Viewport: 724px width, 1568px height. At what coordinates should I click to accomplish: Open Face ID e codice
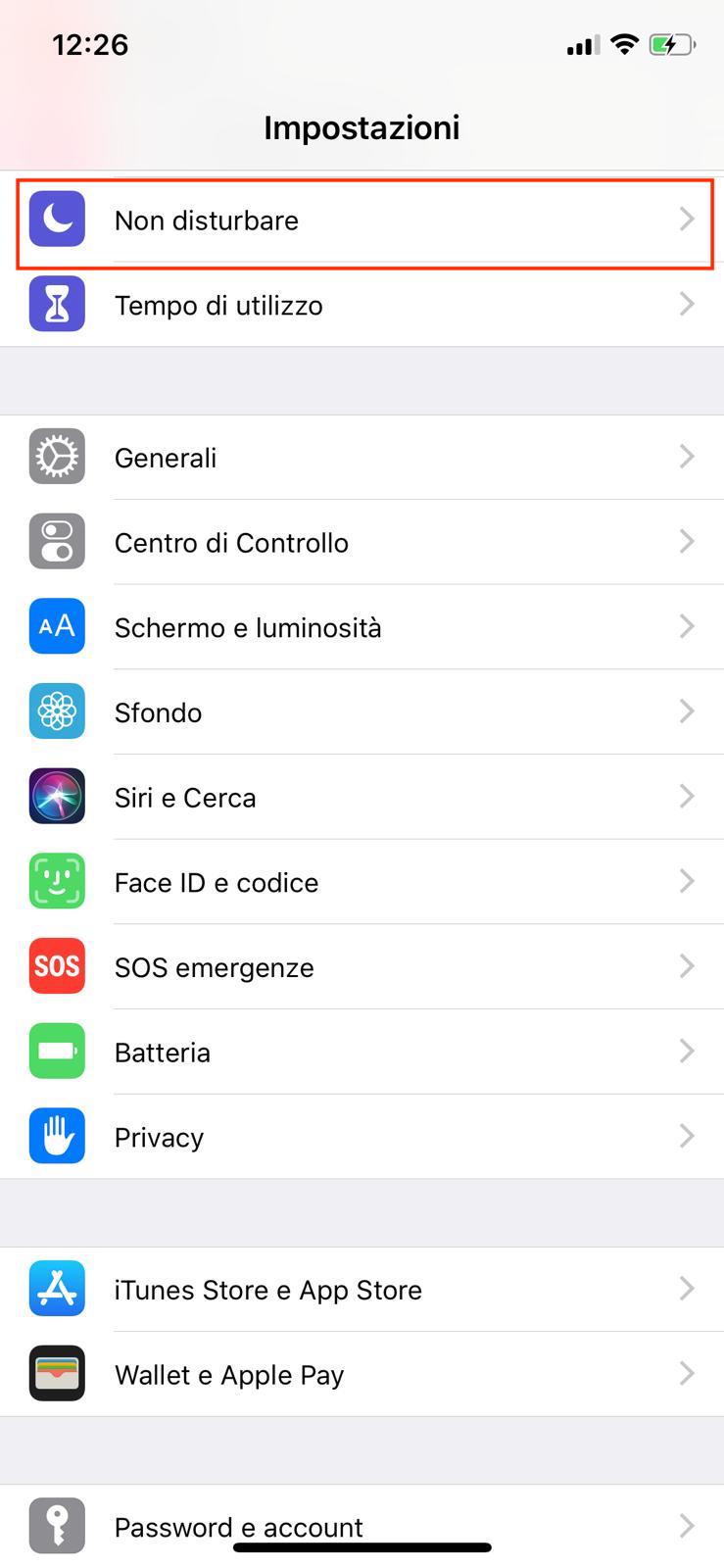click(x=362, y=882)
